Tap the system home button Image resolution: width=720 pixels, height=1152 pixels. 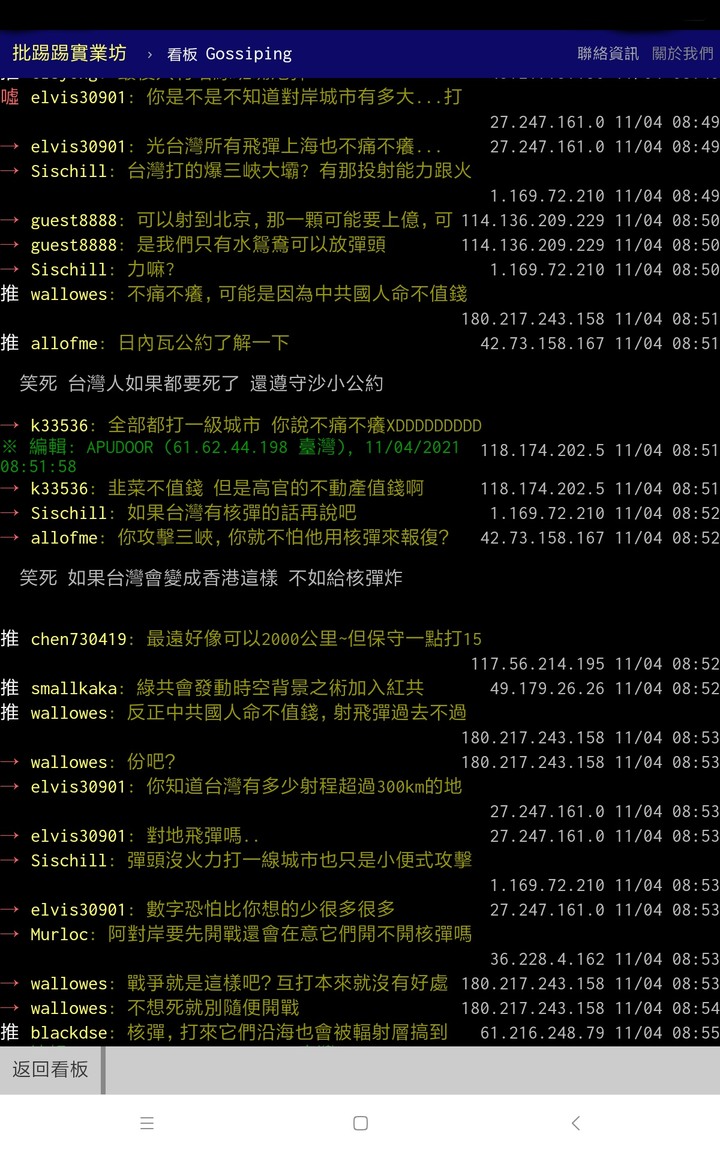(x=360, y=1123)
